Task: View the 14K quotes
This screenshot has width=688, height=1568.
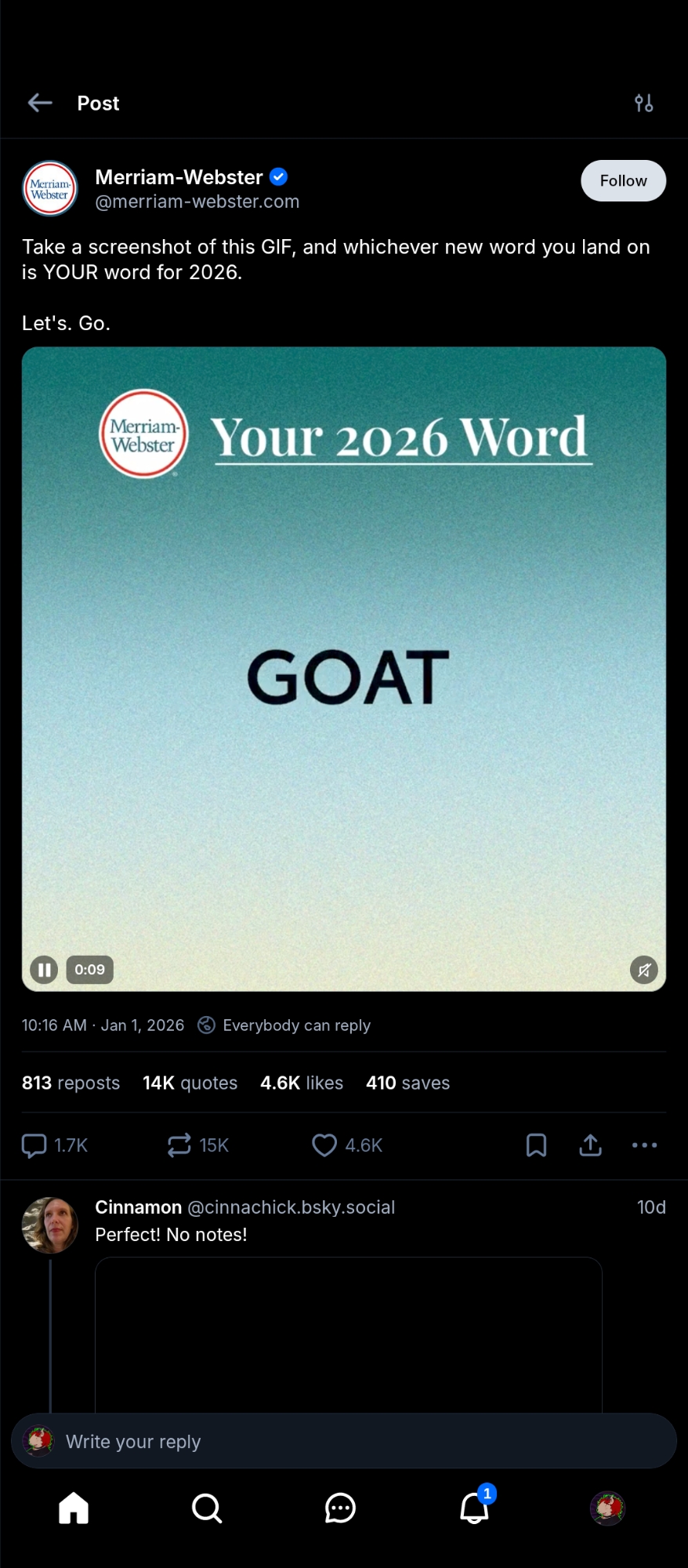Action: [190, 1083]
